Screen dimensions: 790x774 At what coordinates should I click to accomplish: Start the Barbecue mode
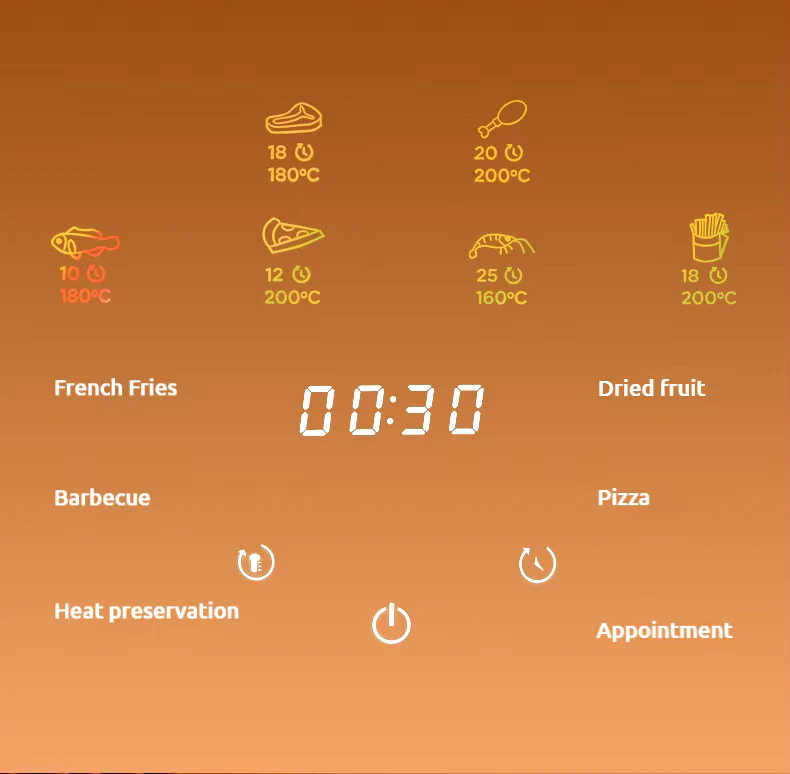[x=102, y=498]
